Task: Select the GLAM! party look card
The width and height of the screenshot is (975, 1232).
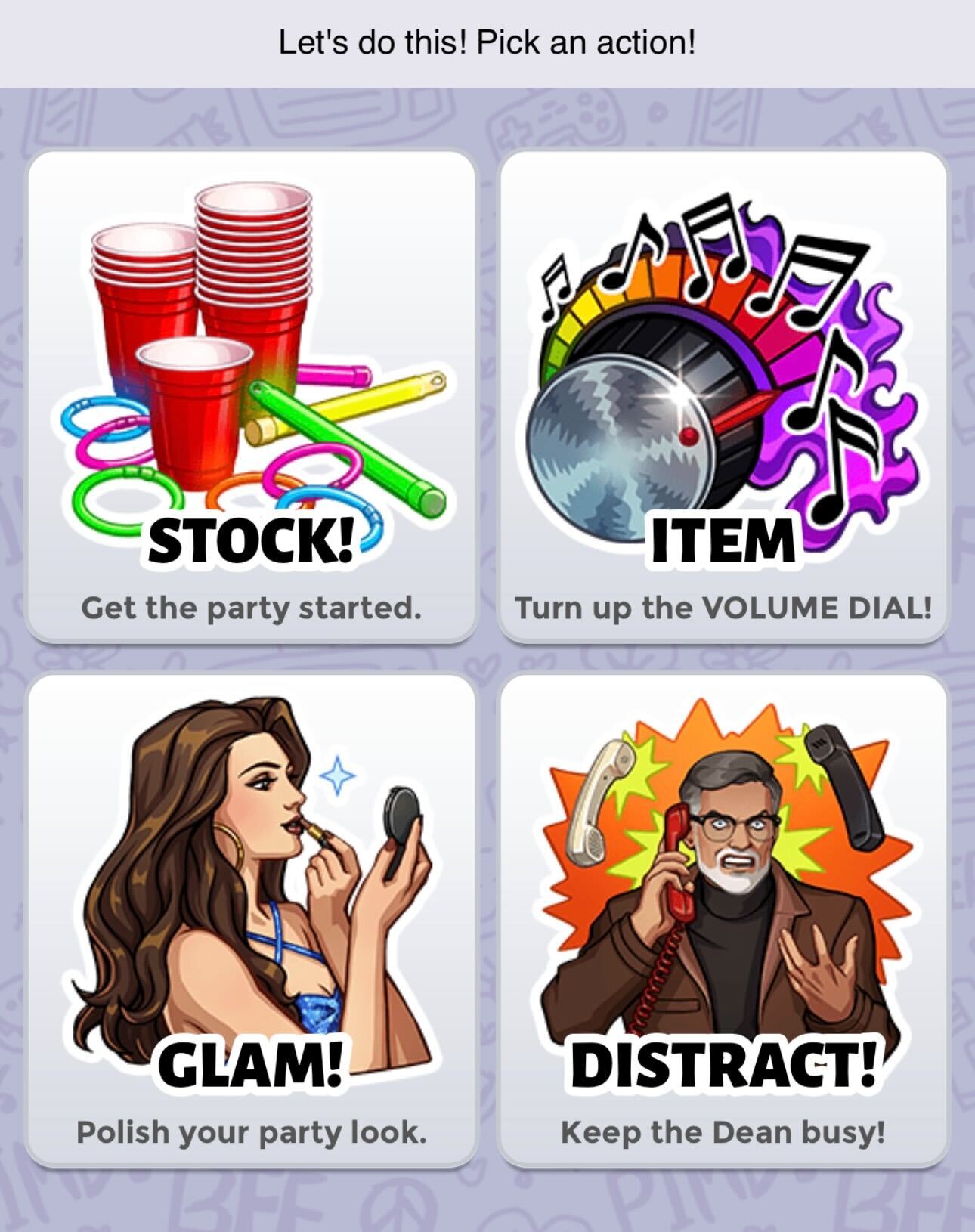Action: 252,920
